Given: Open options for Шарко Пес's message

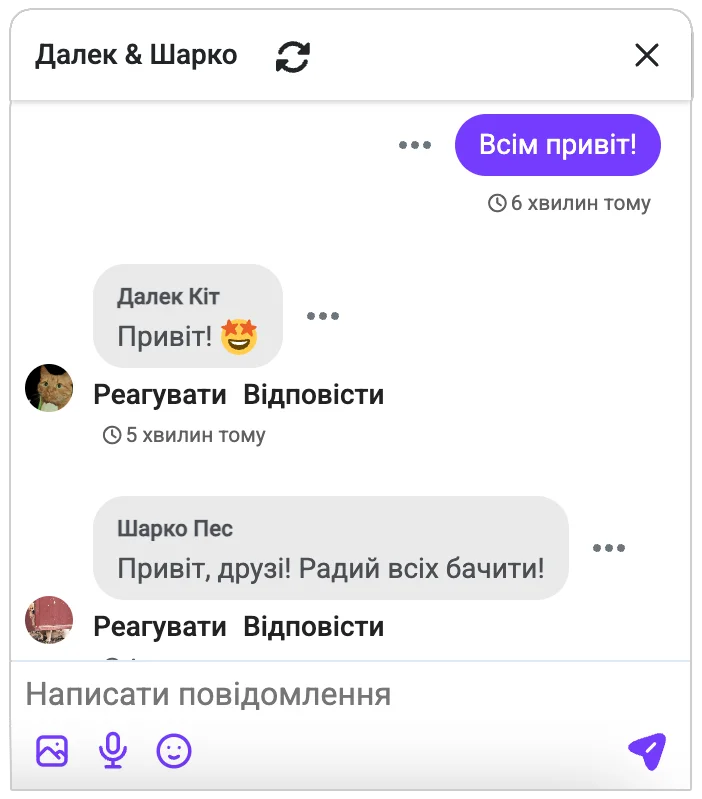Looking at the screenshot, I should 609,548.
